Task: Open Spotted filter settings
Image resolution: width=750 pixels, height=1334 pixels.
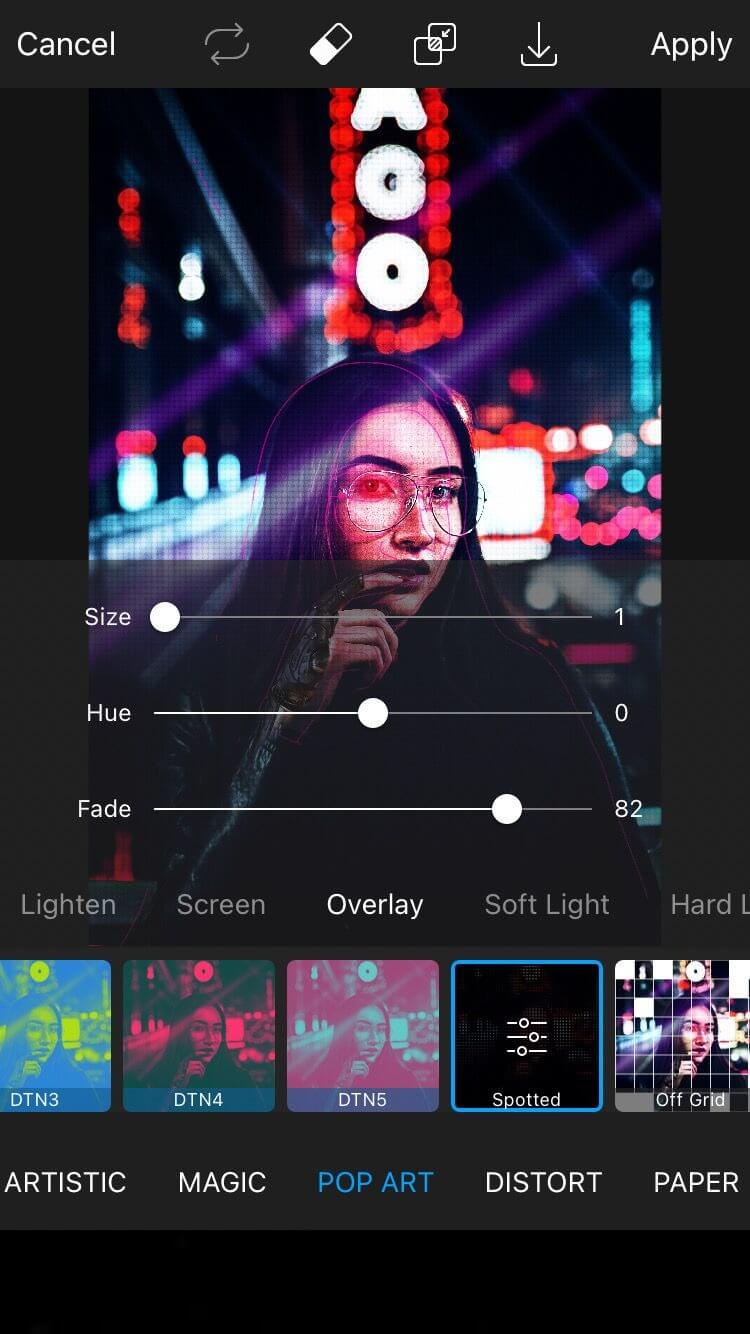Action: 527,1035
